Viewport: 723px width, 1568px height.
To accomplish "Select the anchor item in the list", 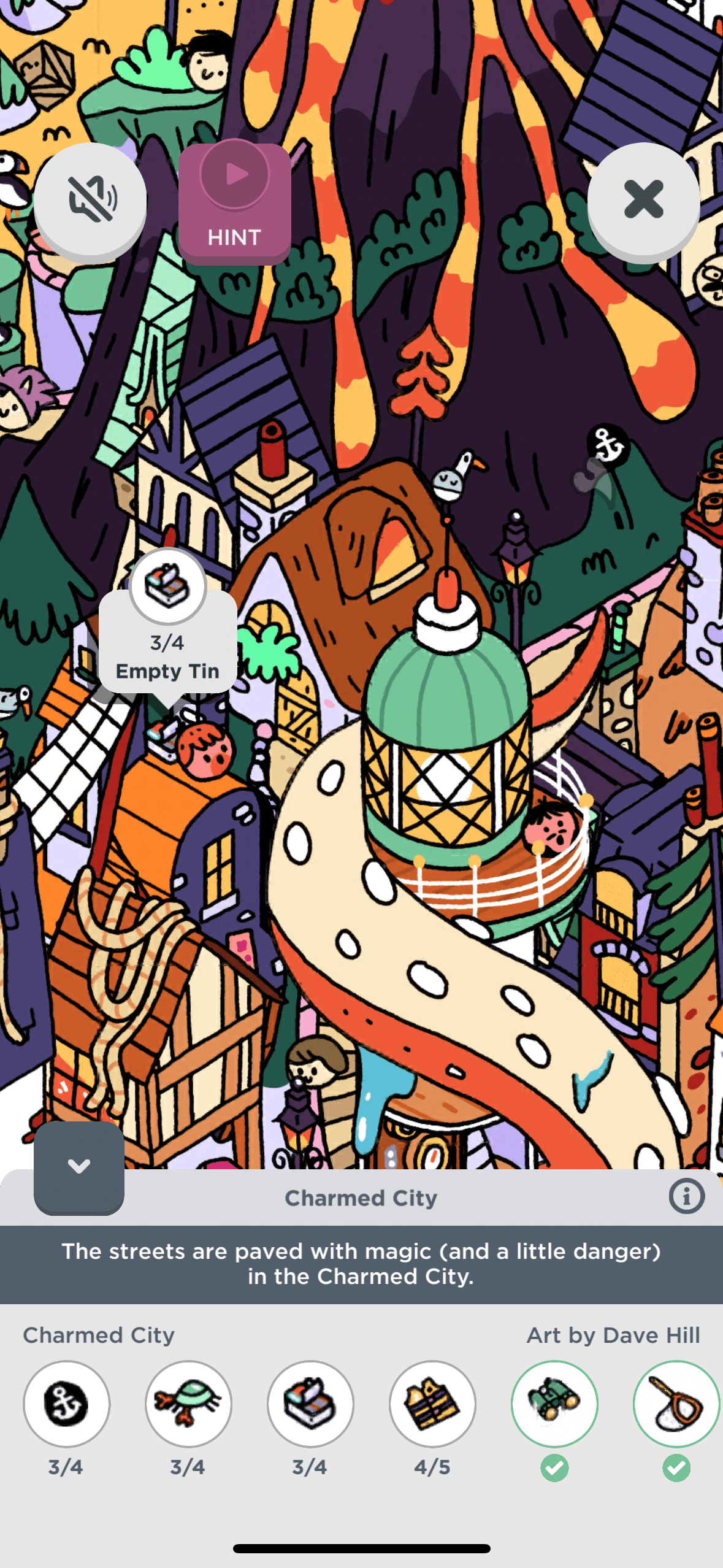I will click(x=66, y=1404).
